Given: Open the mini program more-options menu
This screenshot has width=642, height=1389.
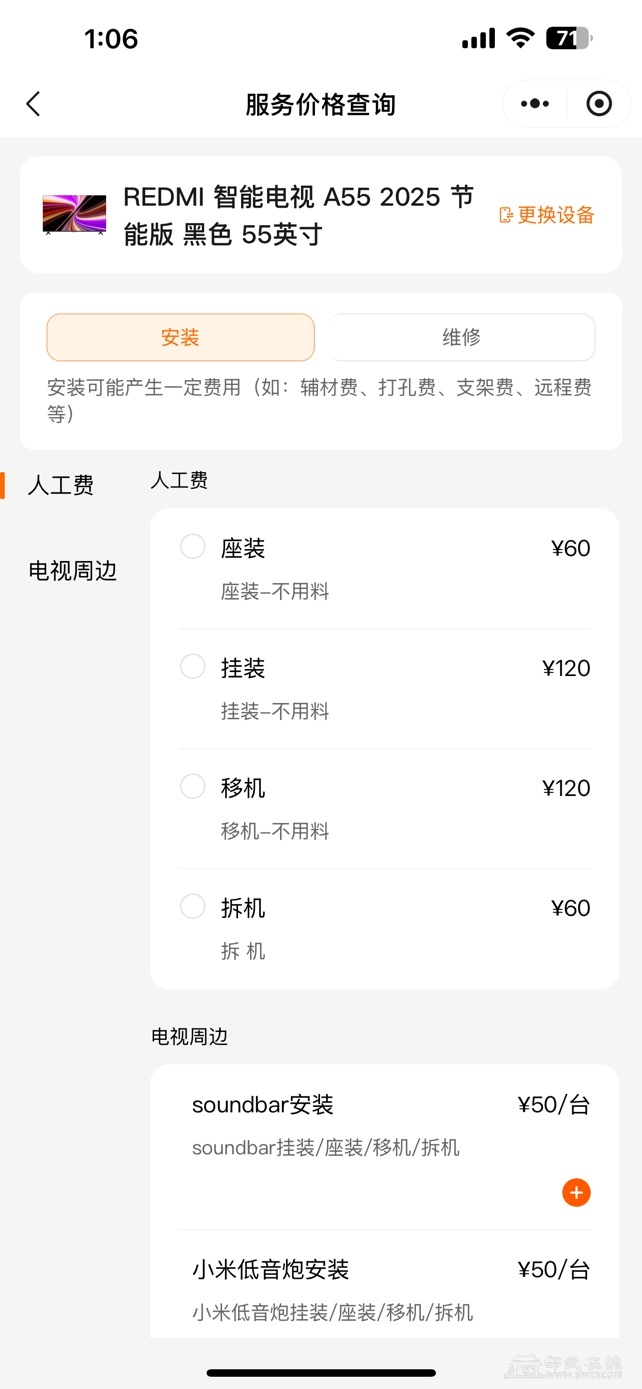Looking at the screenshot, I should tap(535, 104).
